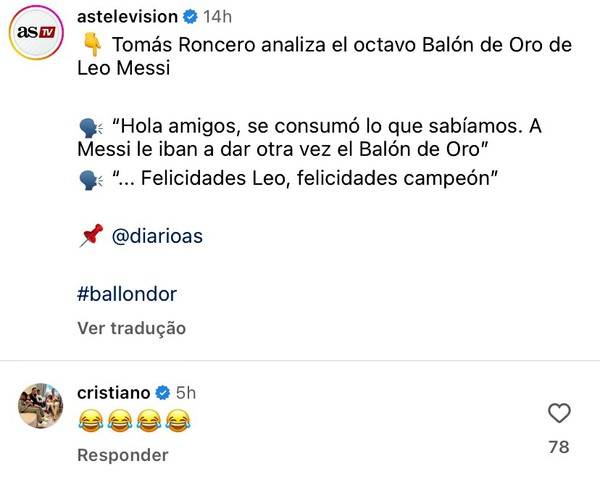The image size is (600, 482).
Task: Open the @diarioas mention
Action: point(157,237)
